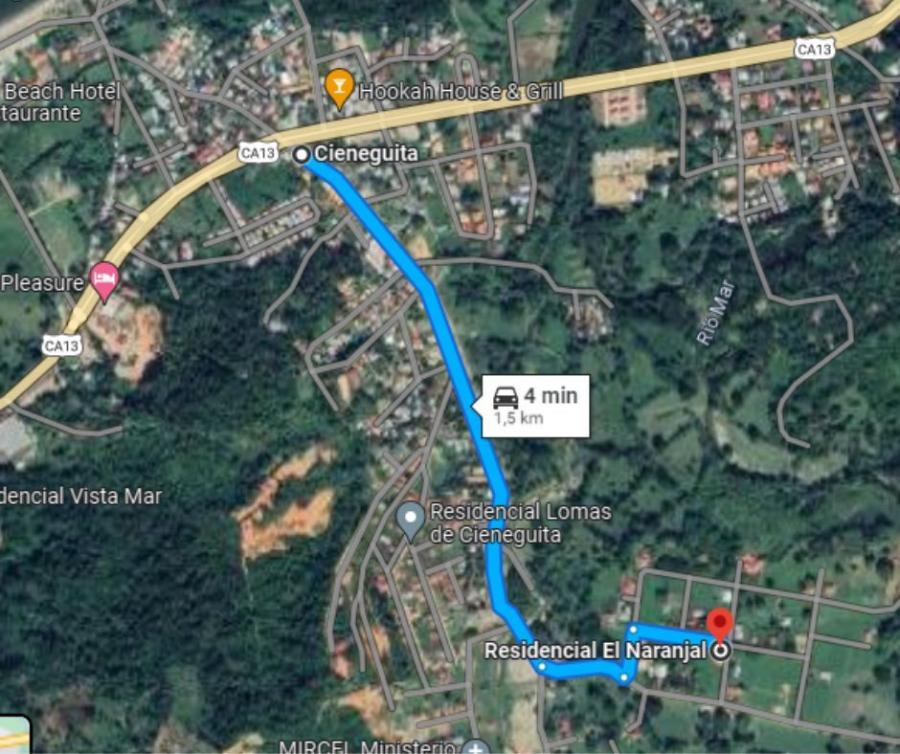
Task: Open the map layers thumbnail
Action: pyautogui.click(x=13, y=735)
